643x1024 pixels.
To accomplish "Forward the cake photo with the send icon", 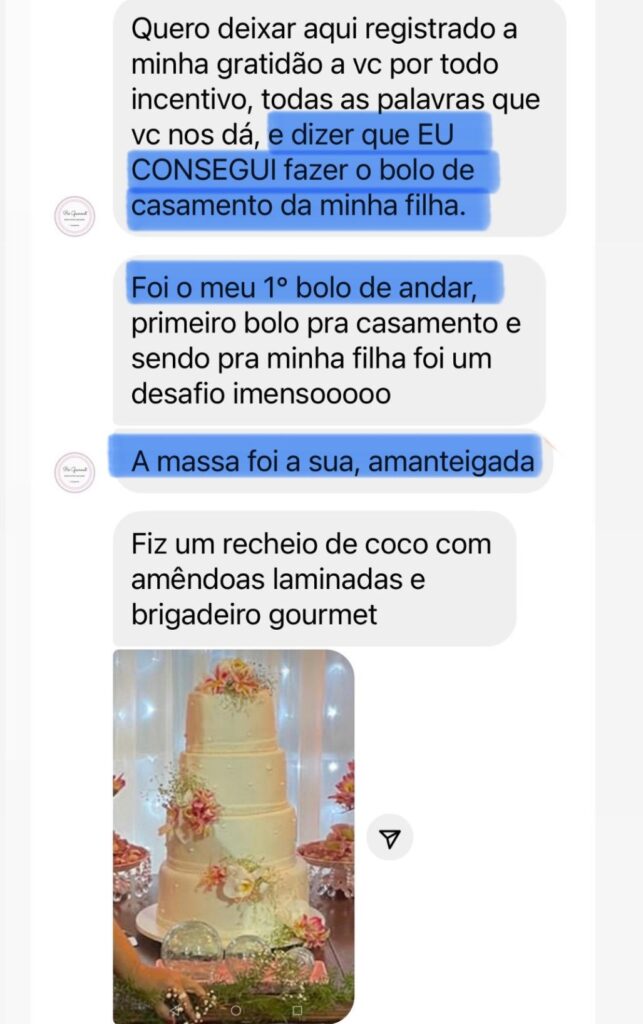I will click(x=390, y=838).
